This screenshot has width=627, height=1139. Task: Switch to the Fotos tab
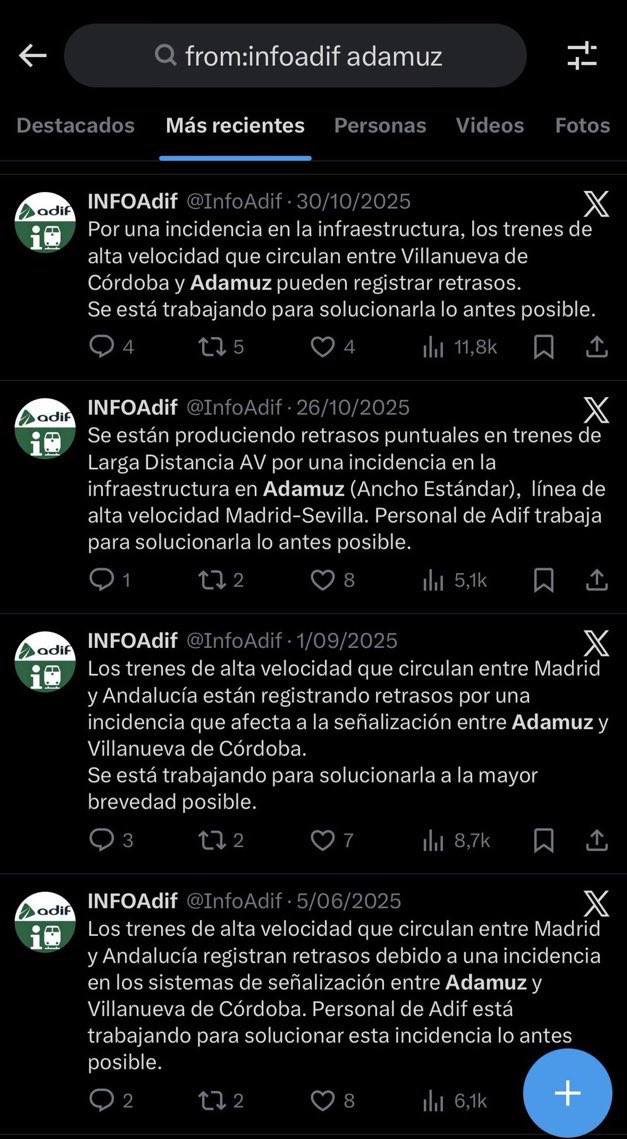tap(582, 126)
